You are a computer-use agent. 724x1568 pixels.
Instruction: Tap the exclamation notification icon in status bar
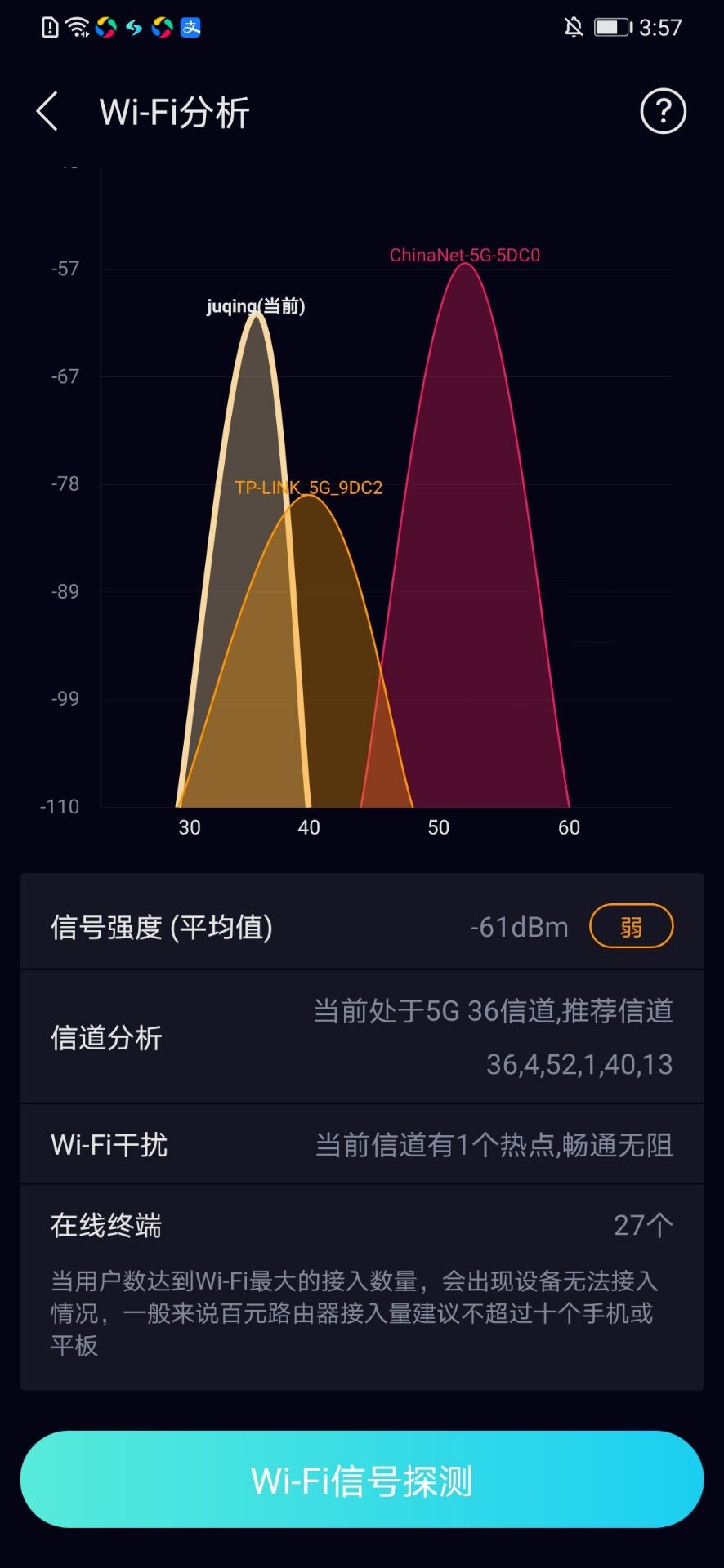pyautogui.click(x=49, y=27)
